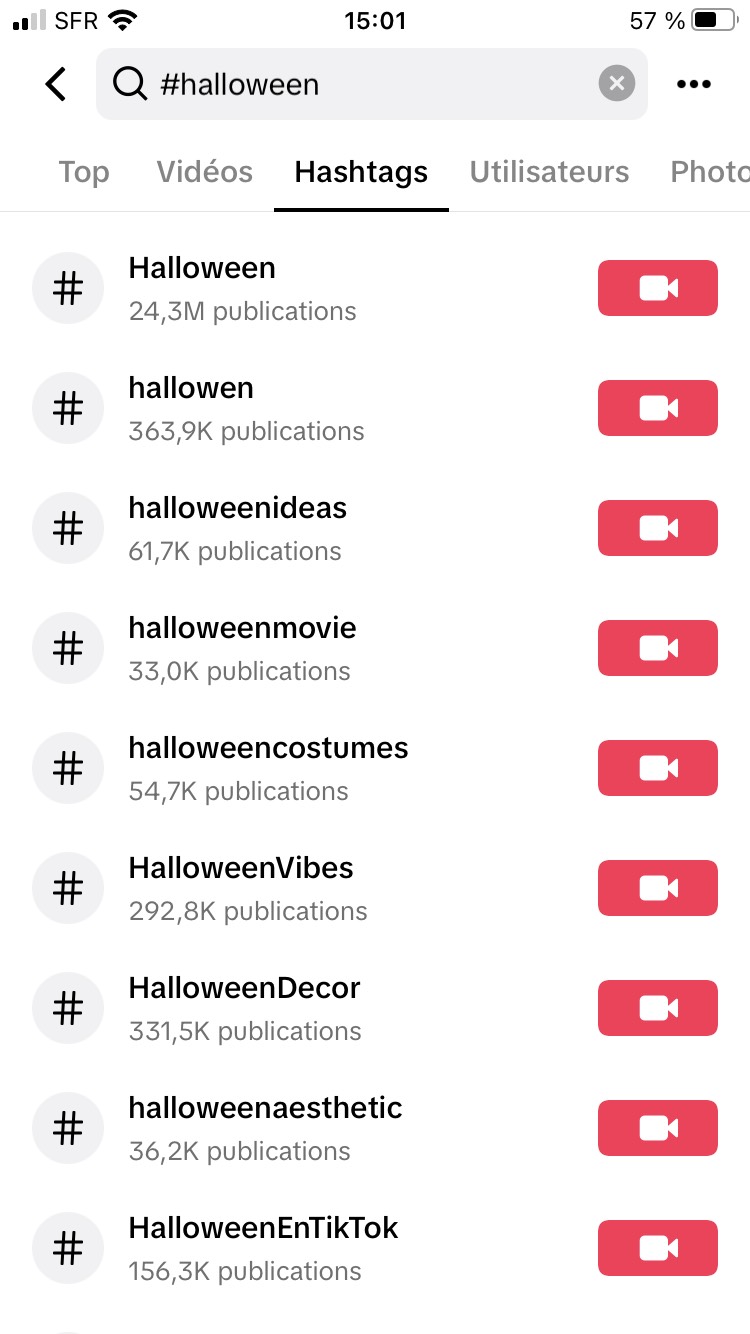750x1334 pixels.
Task: Select the Utilisateurs tab
Action: 549,172
